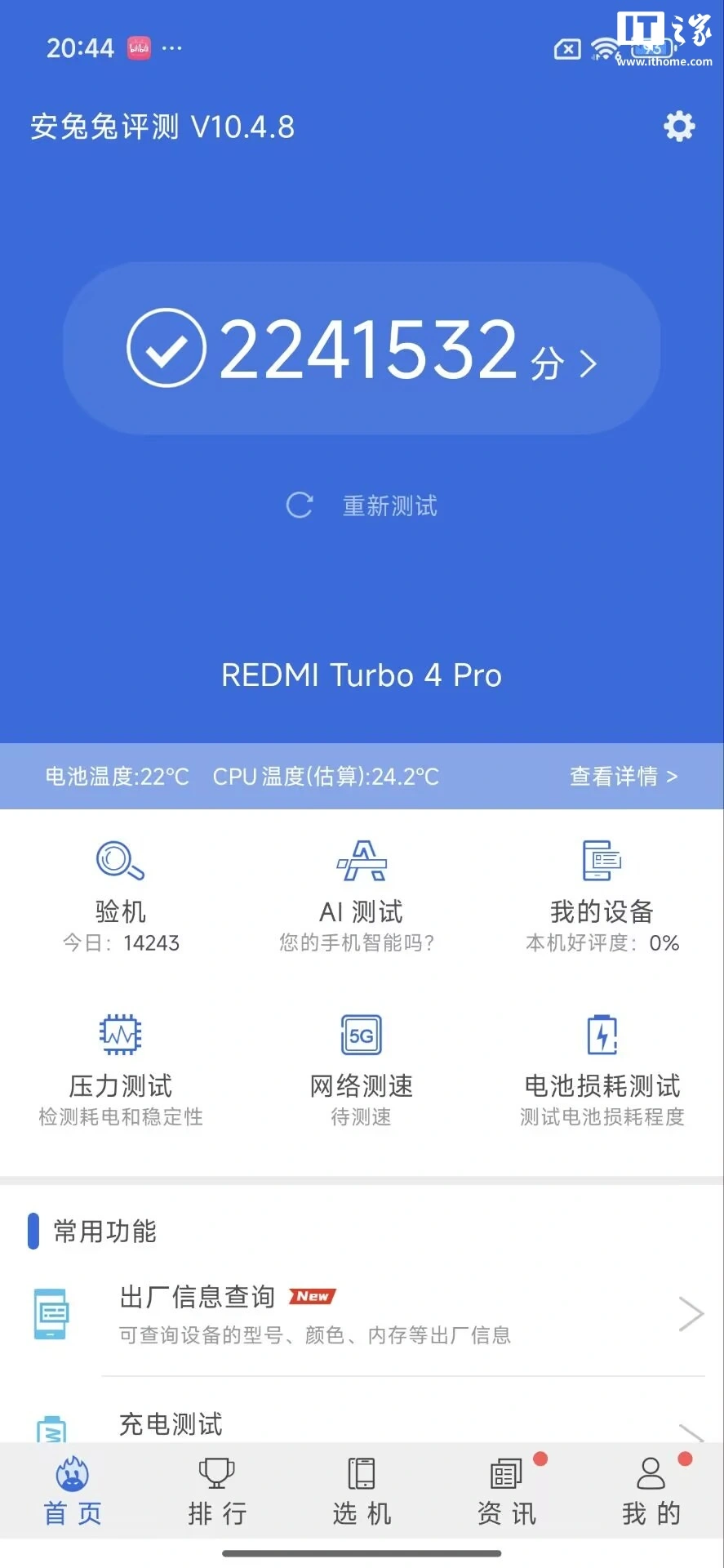Launch the 压力测试 stress test
The image size is (724, 1568).
(121, 1070)
